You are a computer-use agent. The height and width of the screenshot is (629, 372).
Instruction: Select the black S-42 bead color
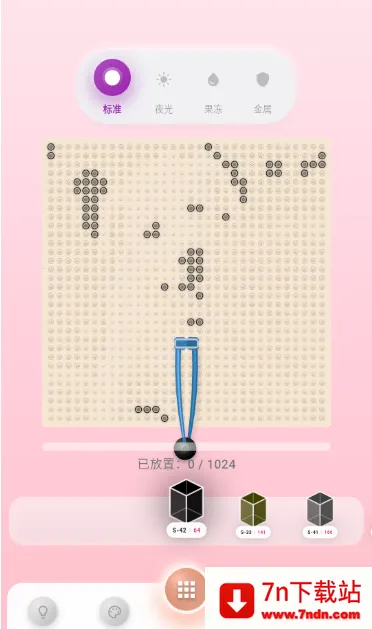(186, 508)
